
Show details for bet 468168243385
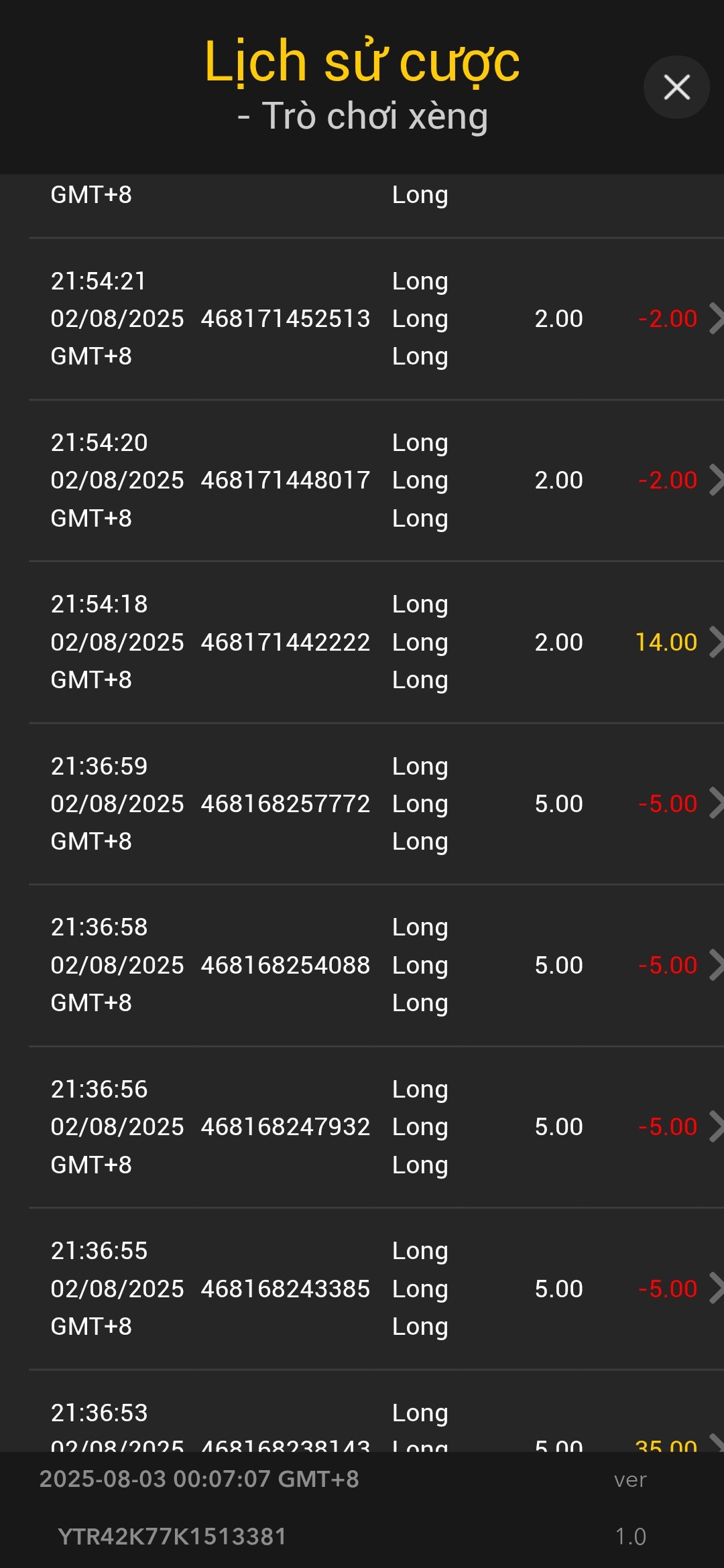point(377,1289)
